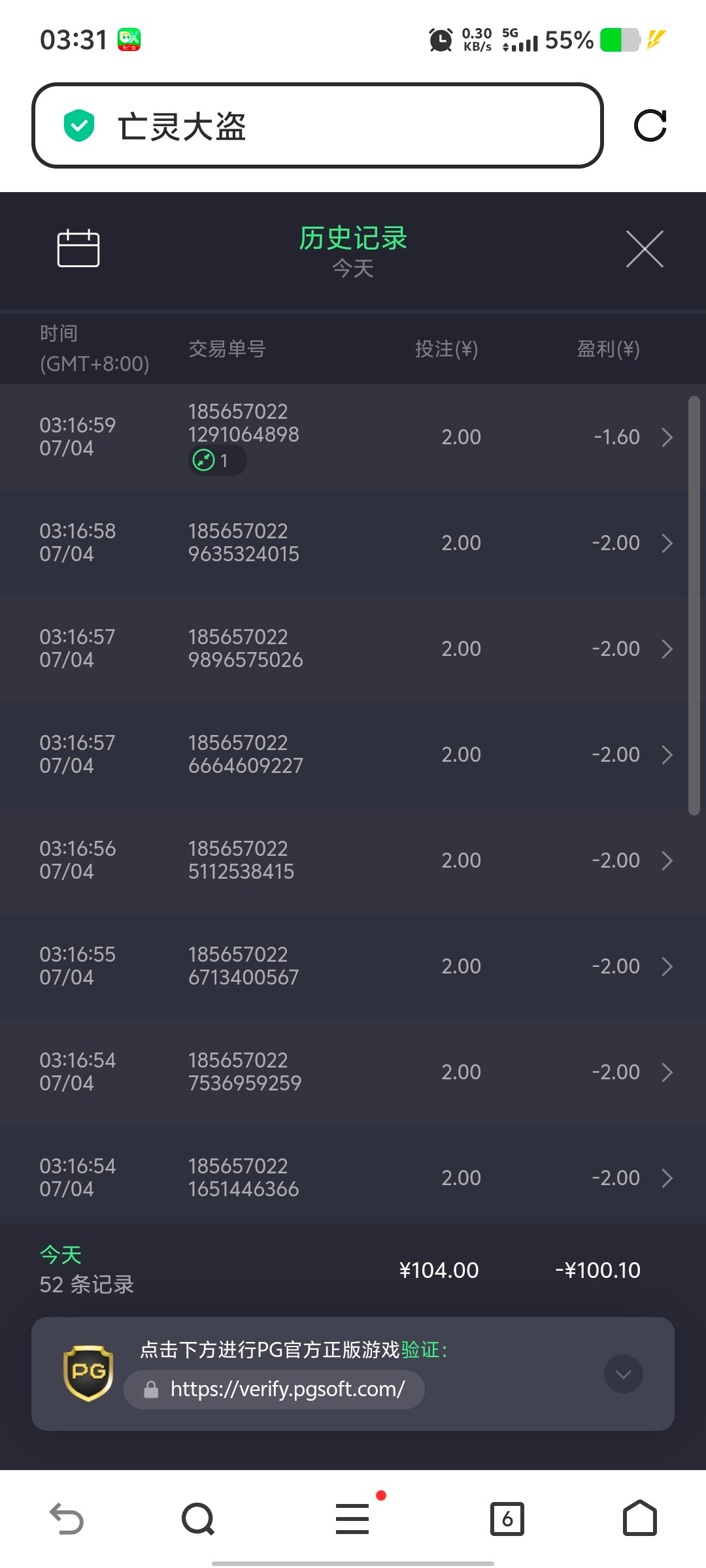
Task: Open the browser search icon
Action: 198,1518
